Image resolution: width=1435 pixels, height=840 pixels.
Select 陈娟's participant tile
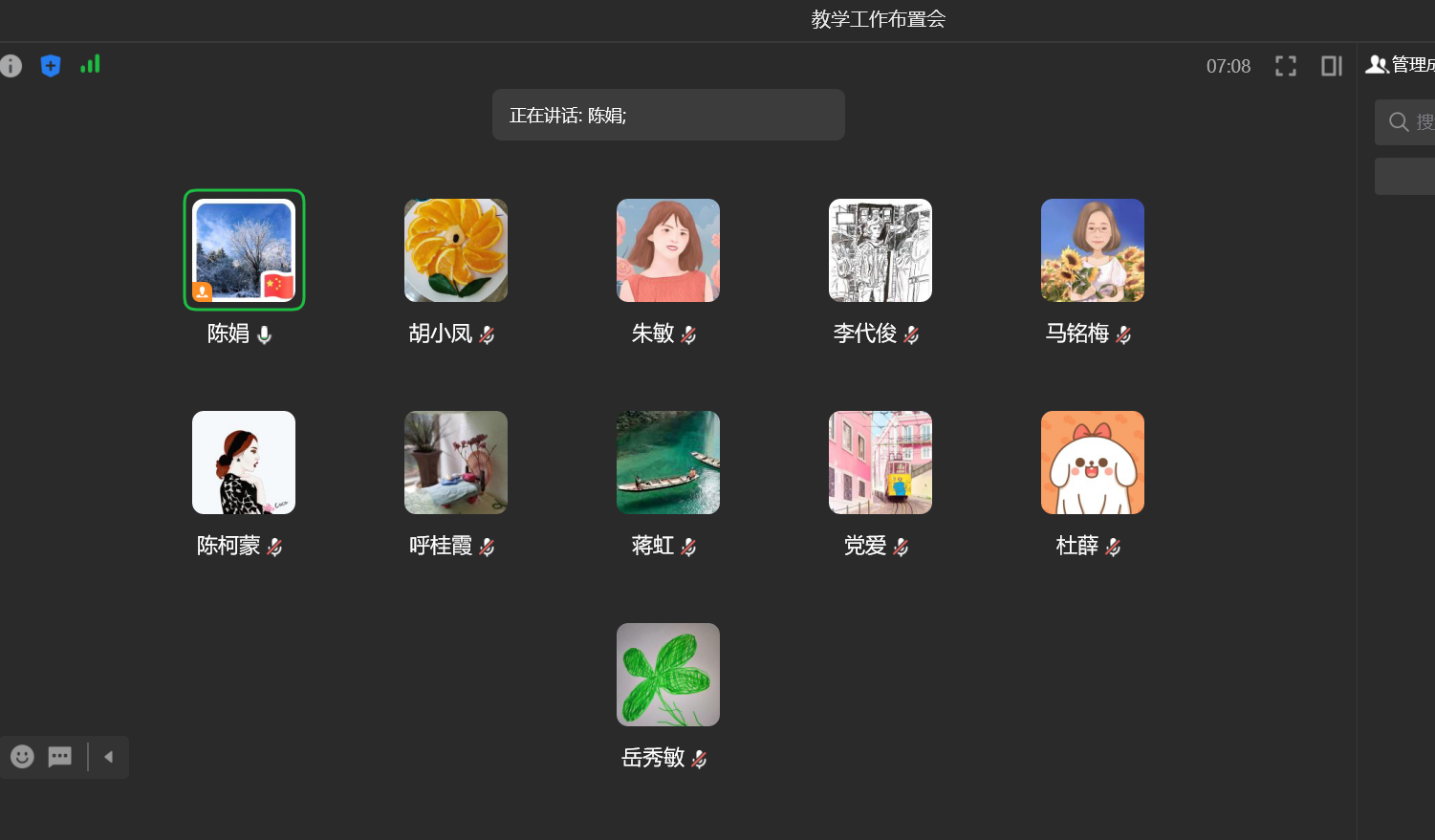244,250
